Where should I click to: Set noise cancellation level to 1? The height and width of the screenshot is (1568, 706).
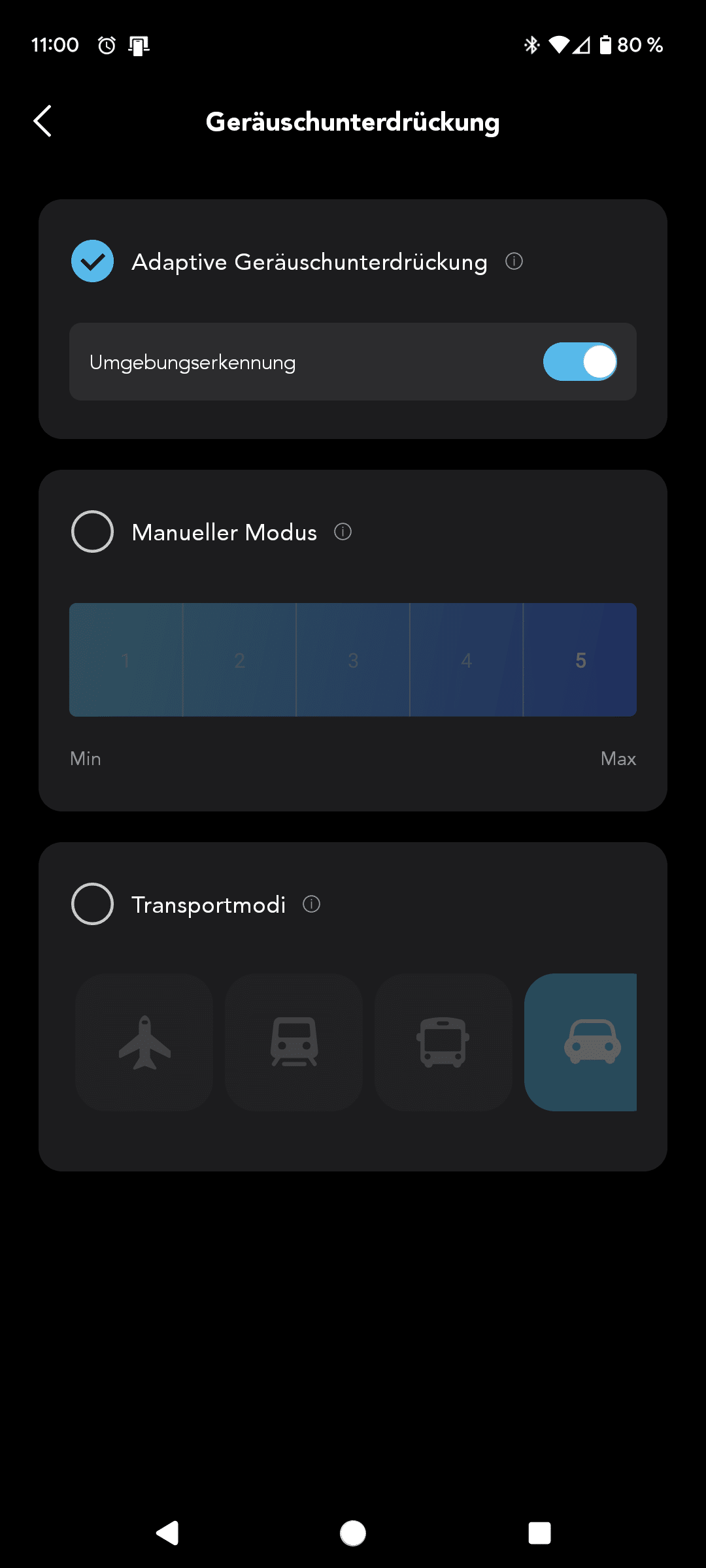126,660
